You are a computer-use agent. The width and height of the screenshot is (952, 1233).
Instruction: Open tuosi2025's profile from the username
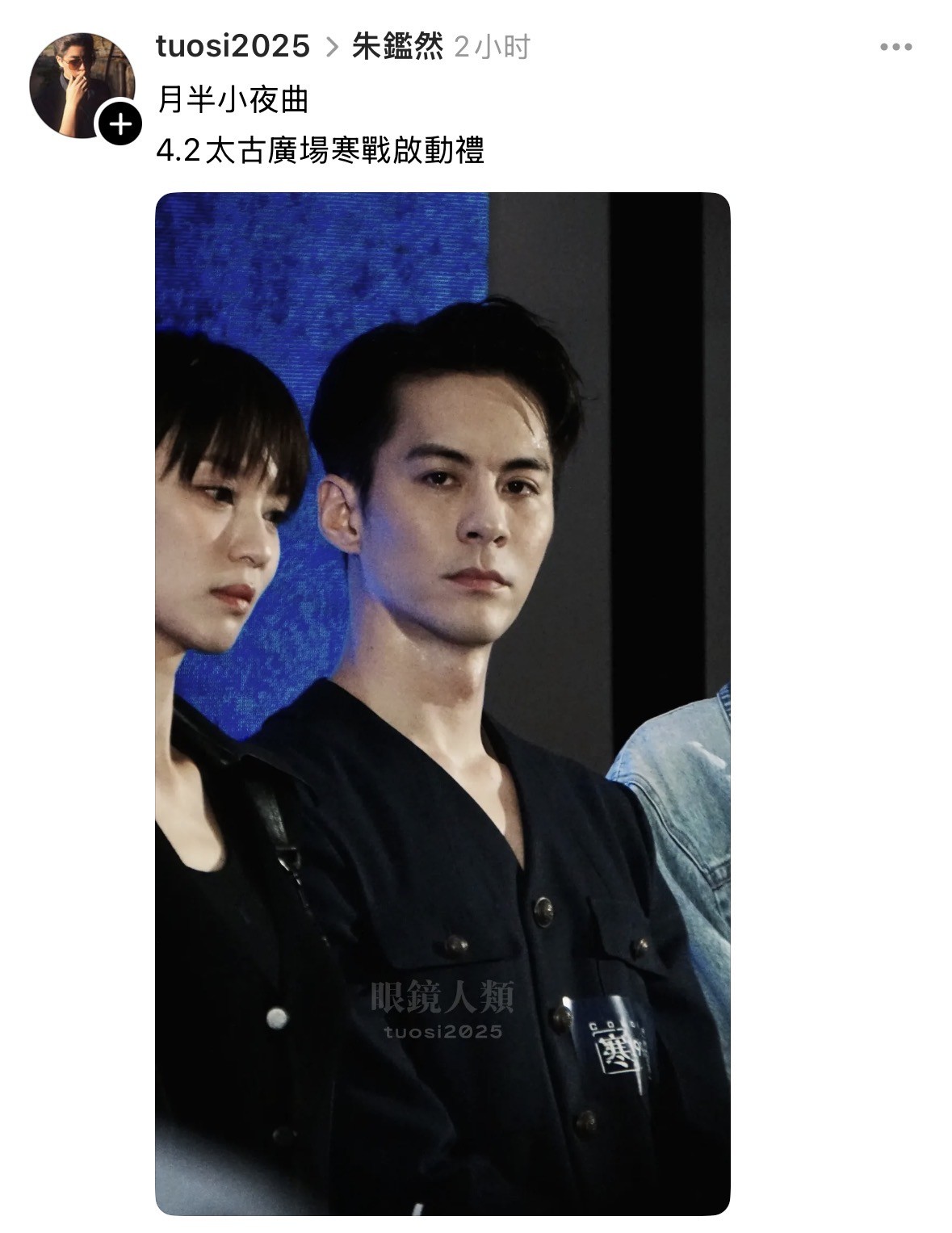coord(233,47)
